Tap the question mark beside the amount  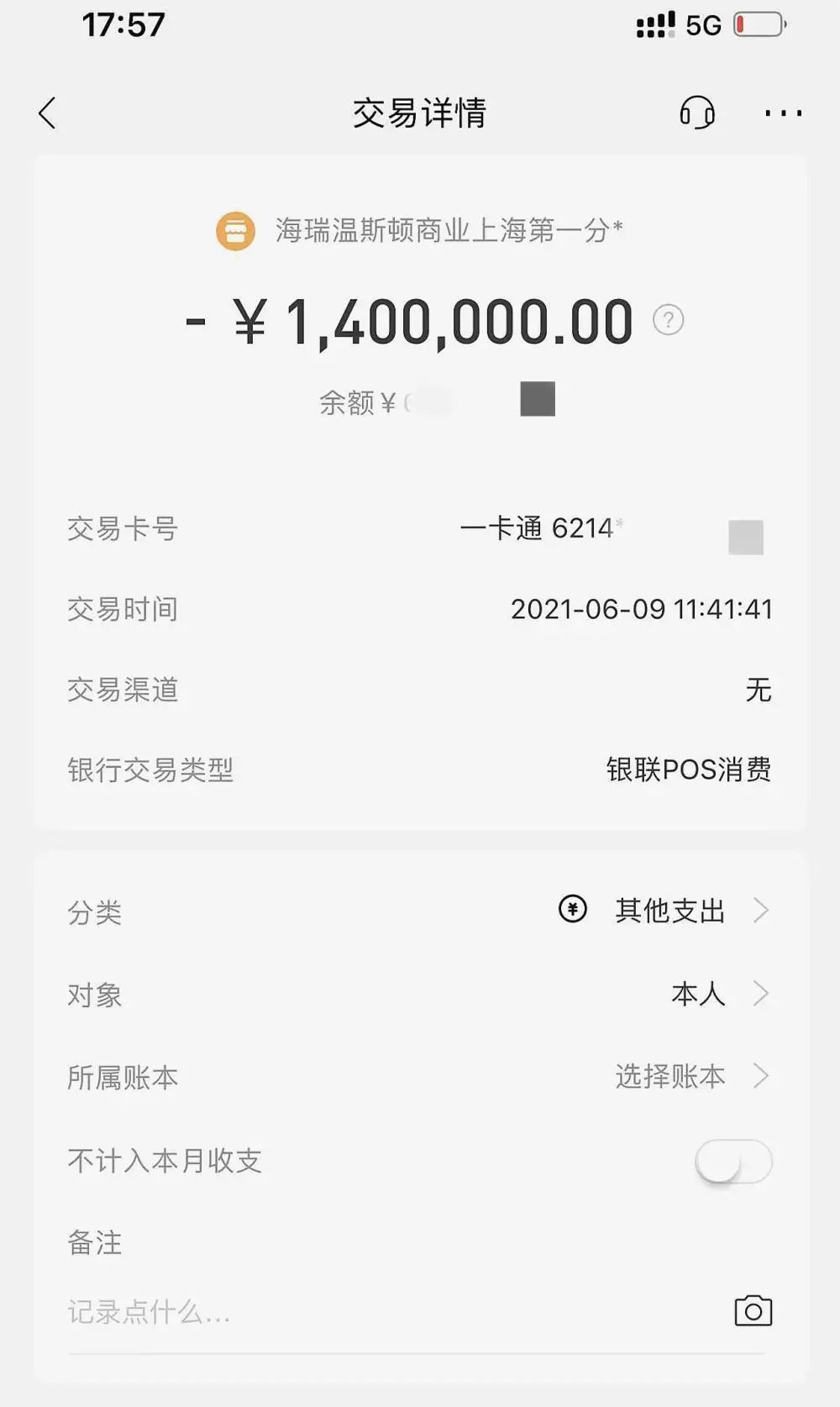pyautogui.click(x=666, y=320)
